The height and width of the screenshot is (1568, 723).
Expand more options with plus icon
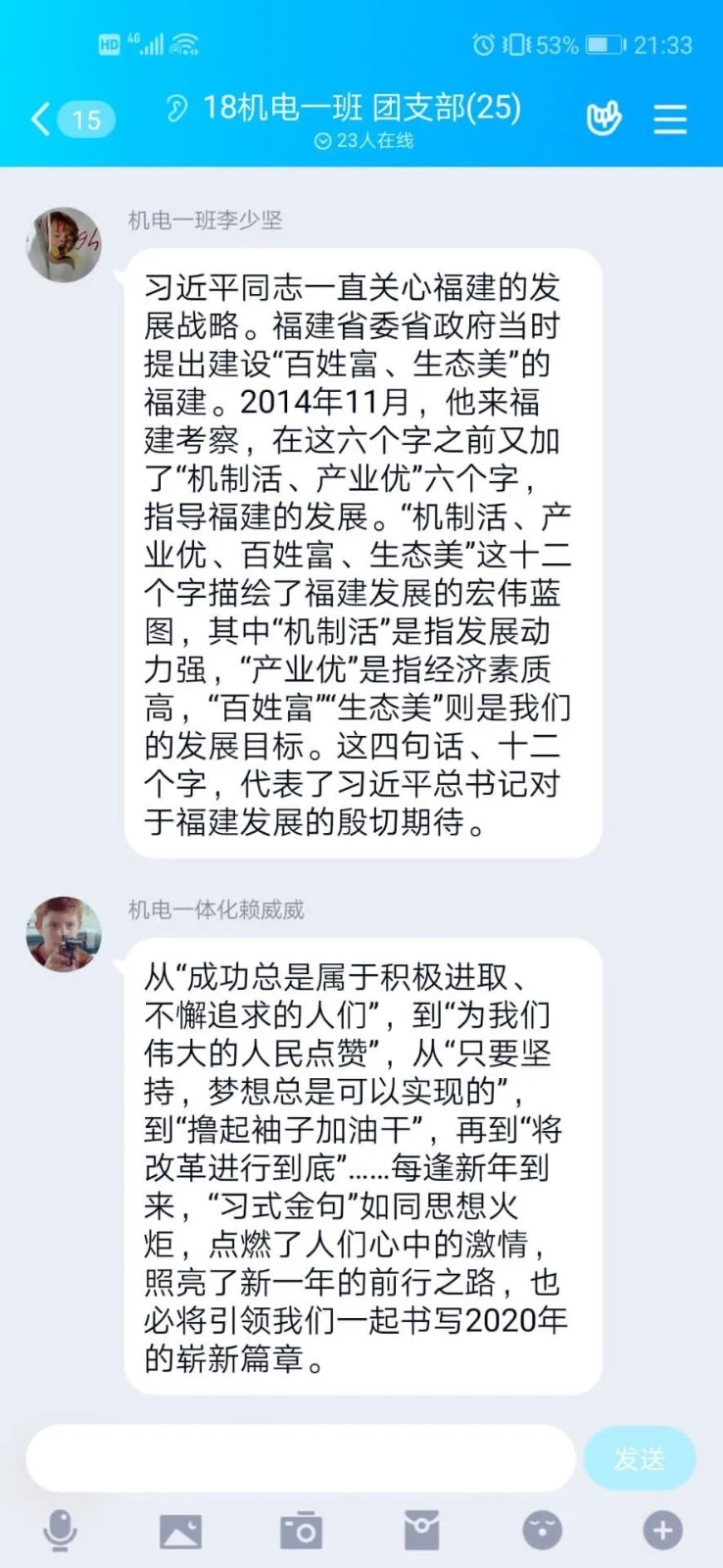(662, 1530)
